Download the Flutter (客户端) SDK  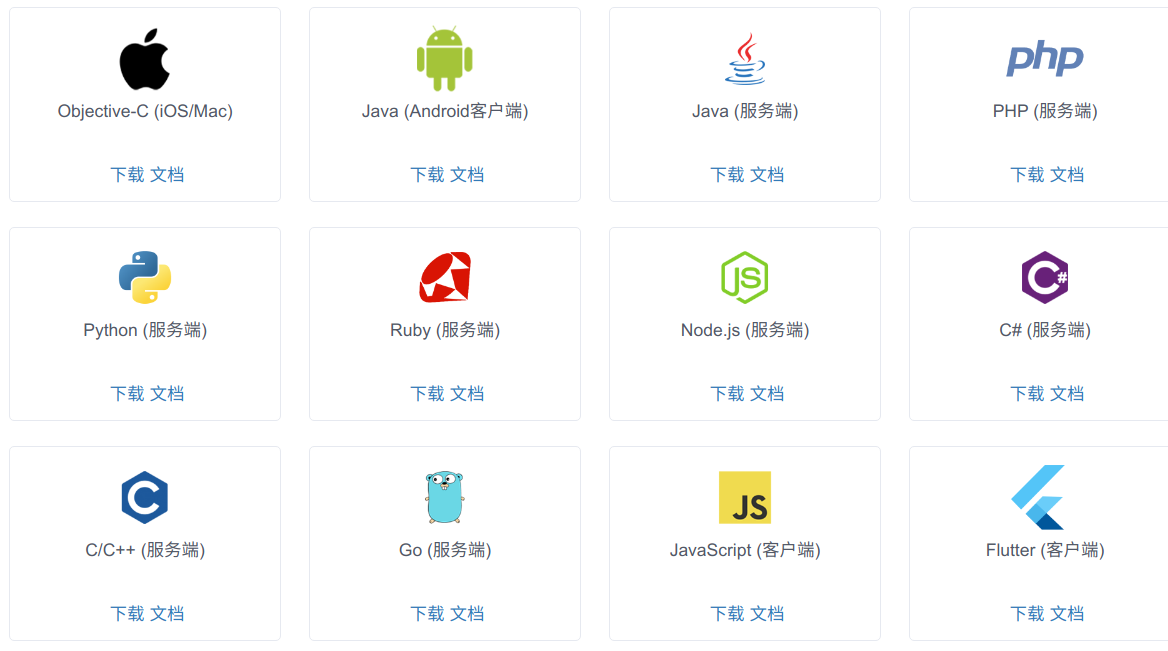point(1027,614)
